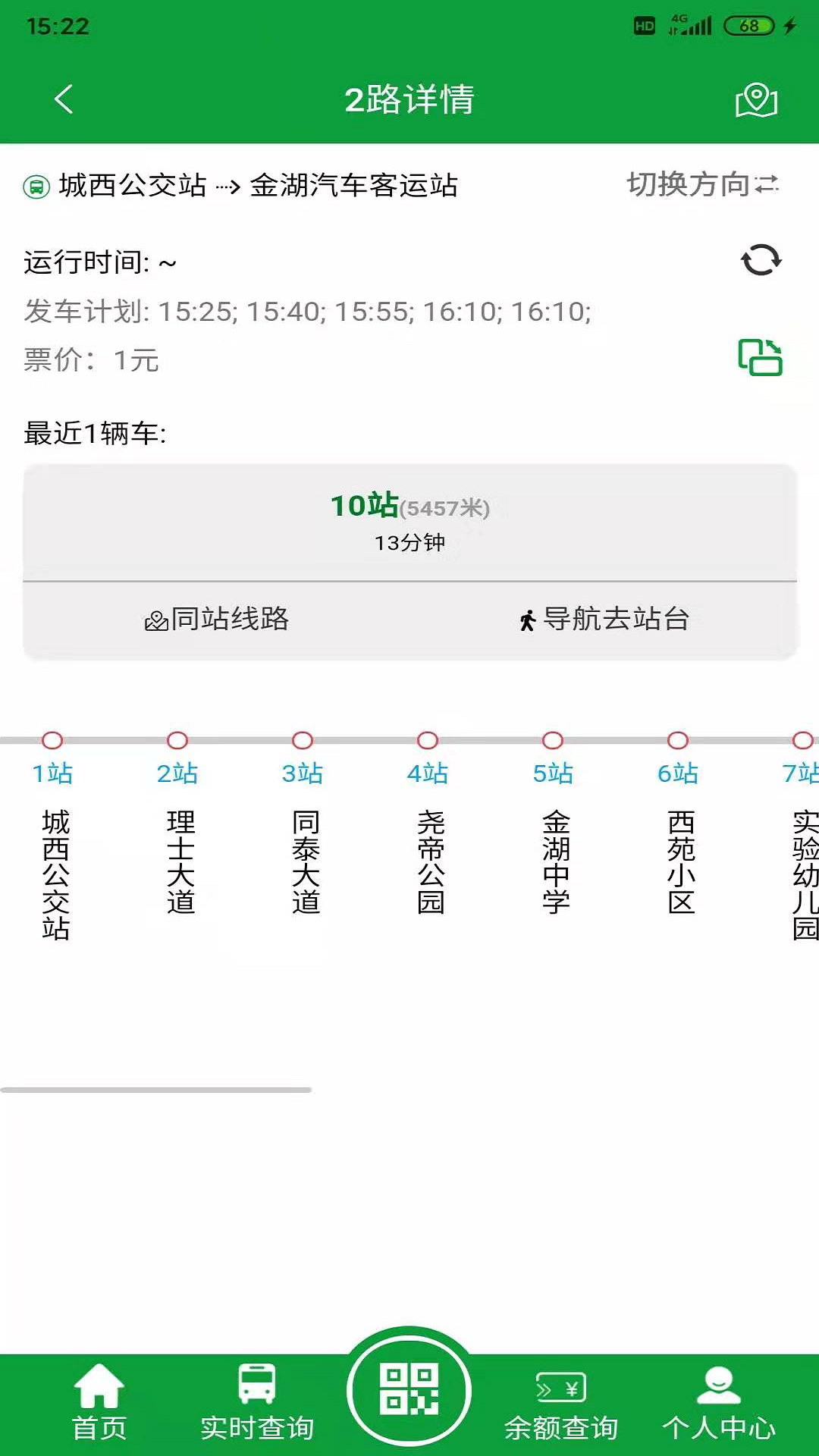Select stop 5站 金湖中学

point(554,834)
